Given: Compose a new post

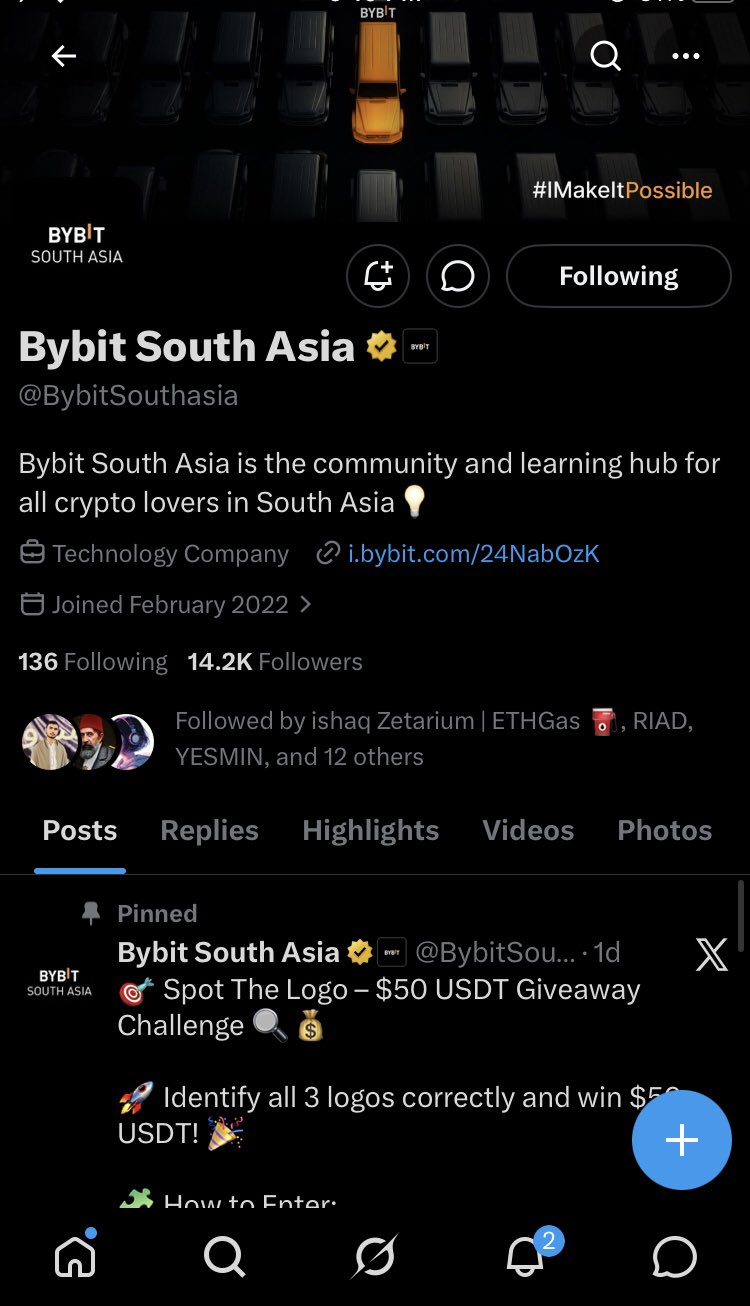Looking at the screenshot, I should click(681, 1140).
